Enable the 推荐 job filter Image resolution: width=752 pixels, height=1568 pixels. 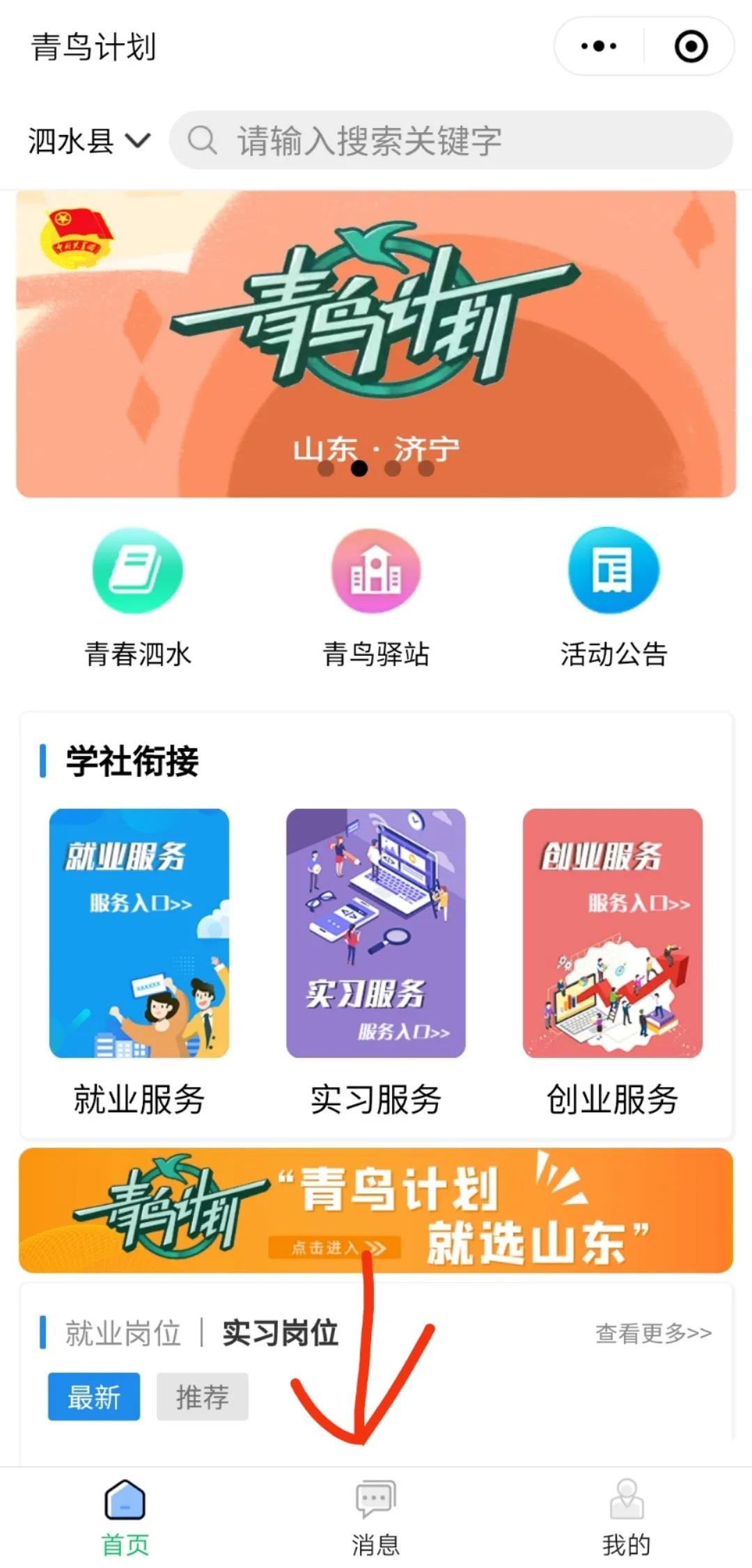pos(203,1396)
